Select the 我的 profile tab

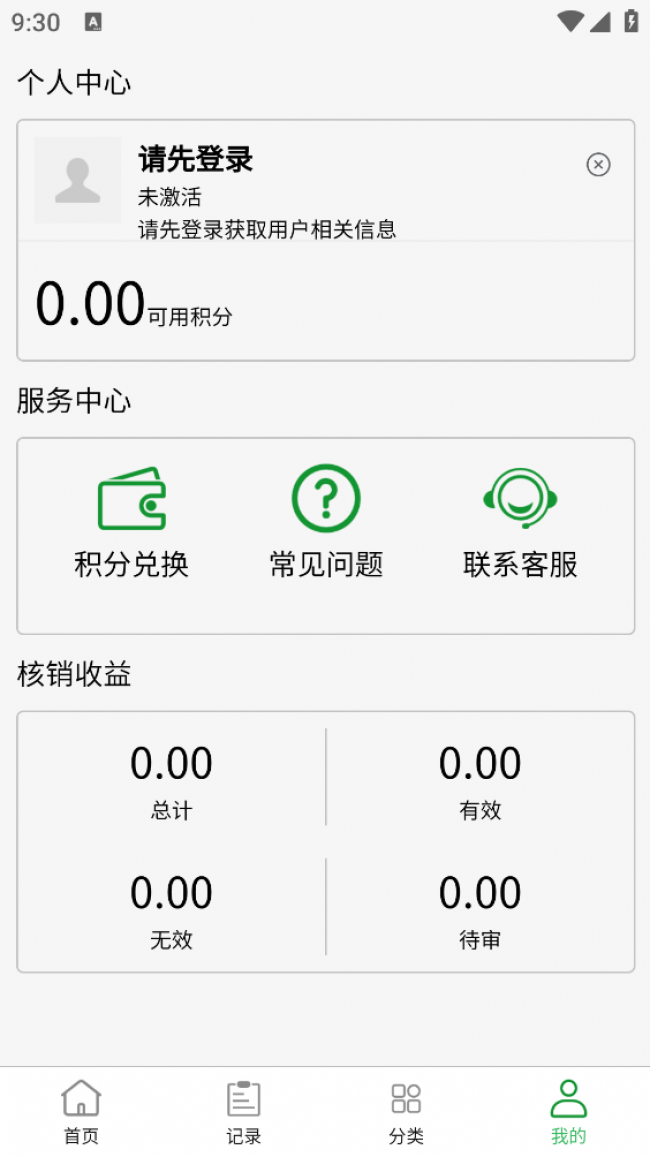[569, 1112]
